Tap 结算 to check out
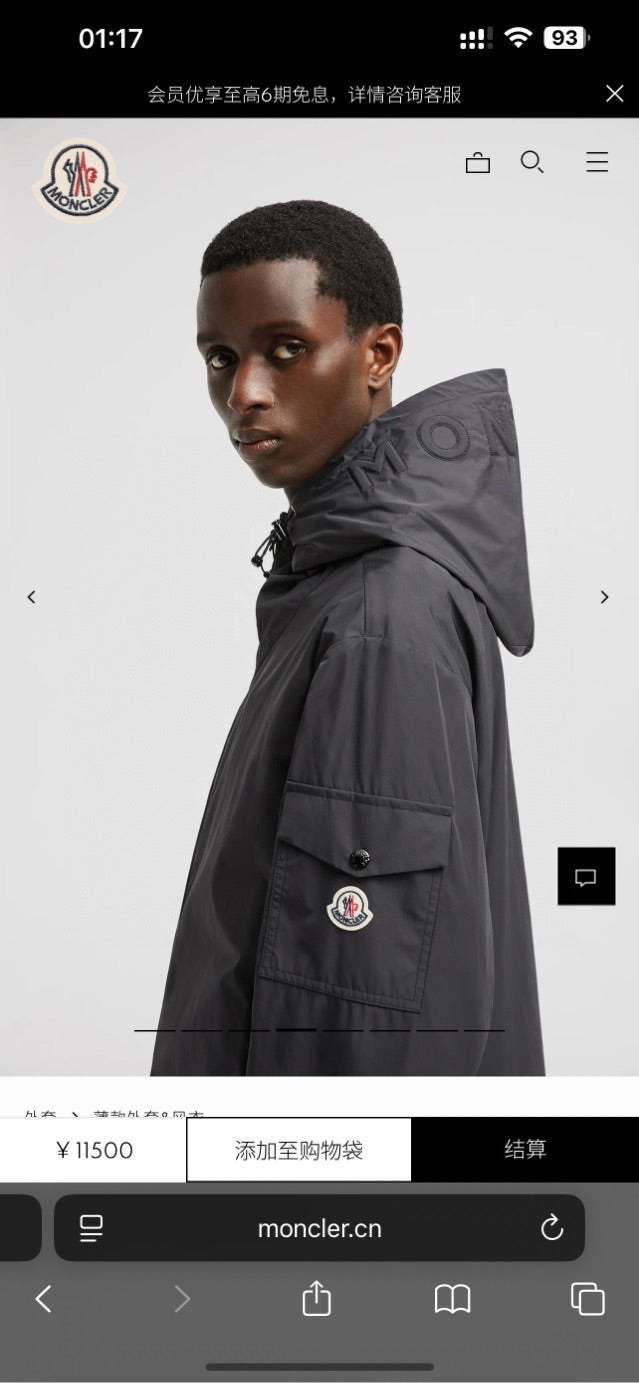Viewport: 639px width, 1384px height. (x=525, y=1150)
